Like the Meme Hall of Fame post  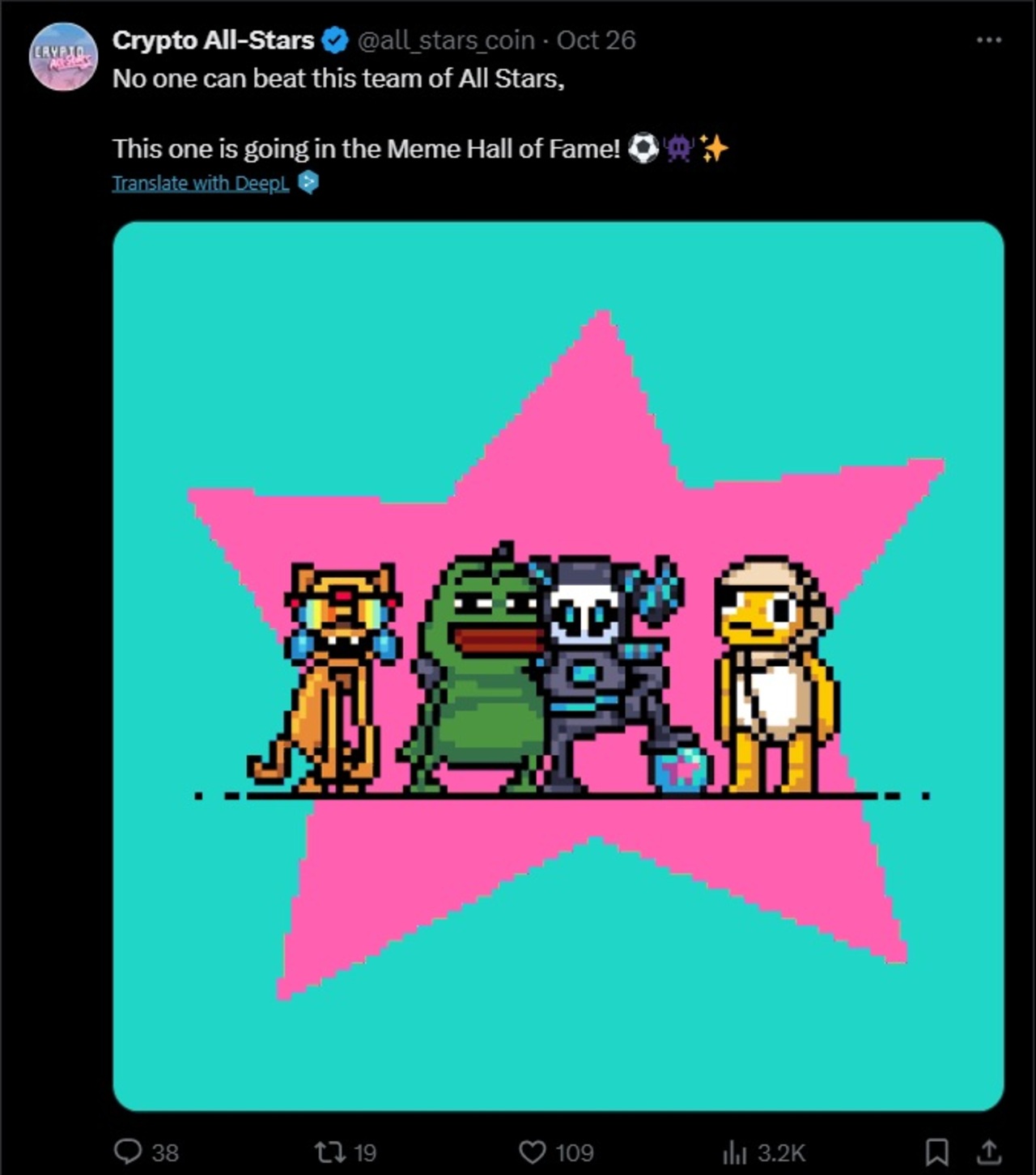[532, 1151]
